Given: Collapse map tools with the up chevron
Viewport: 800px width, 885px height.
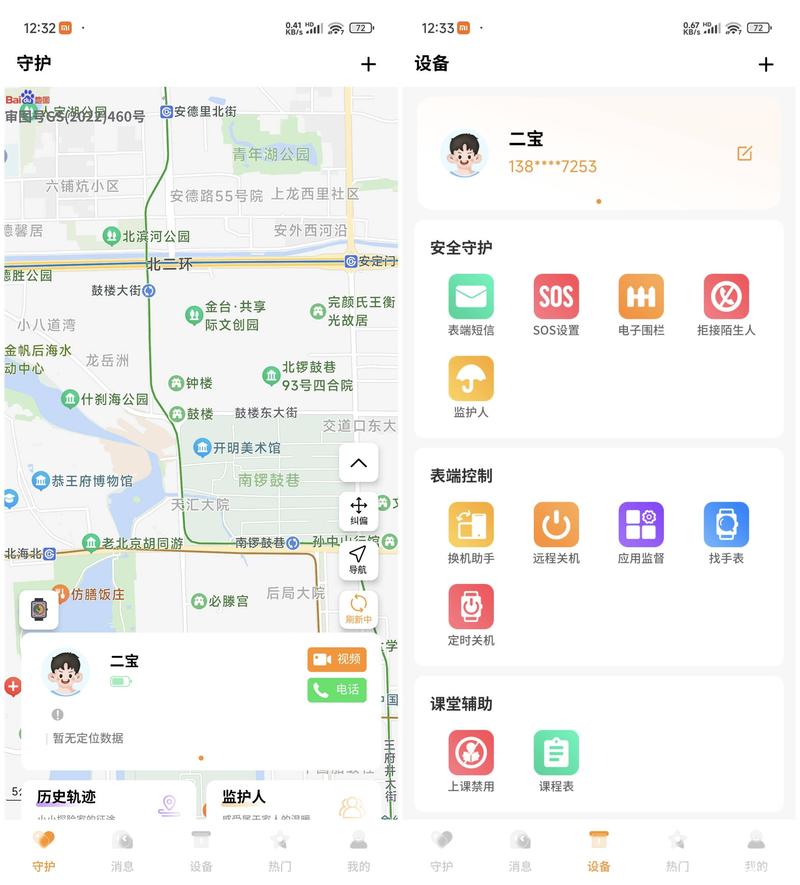Looking at the screenshot, I should 358,463.
